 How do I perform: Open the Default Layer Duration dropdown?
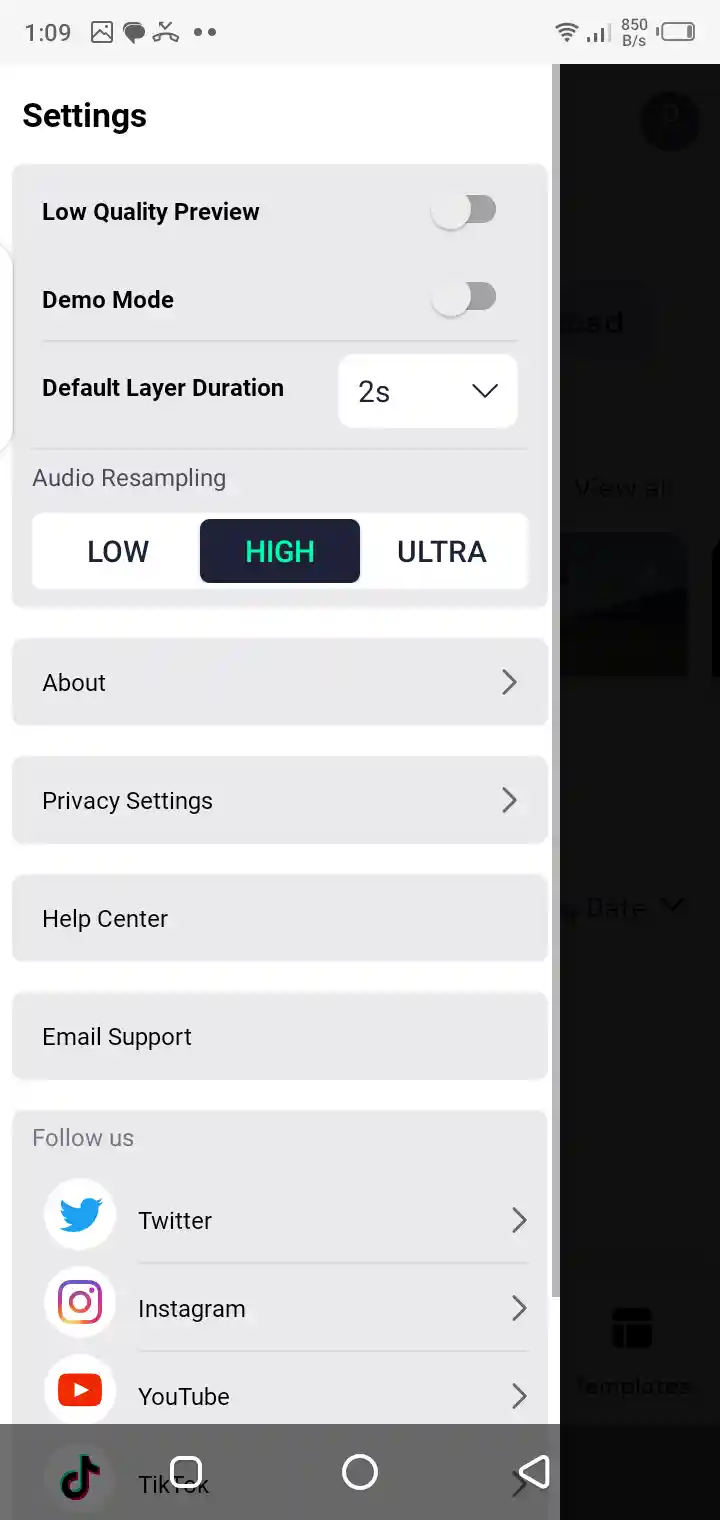click(x=428, y=391)
